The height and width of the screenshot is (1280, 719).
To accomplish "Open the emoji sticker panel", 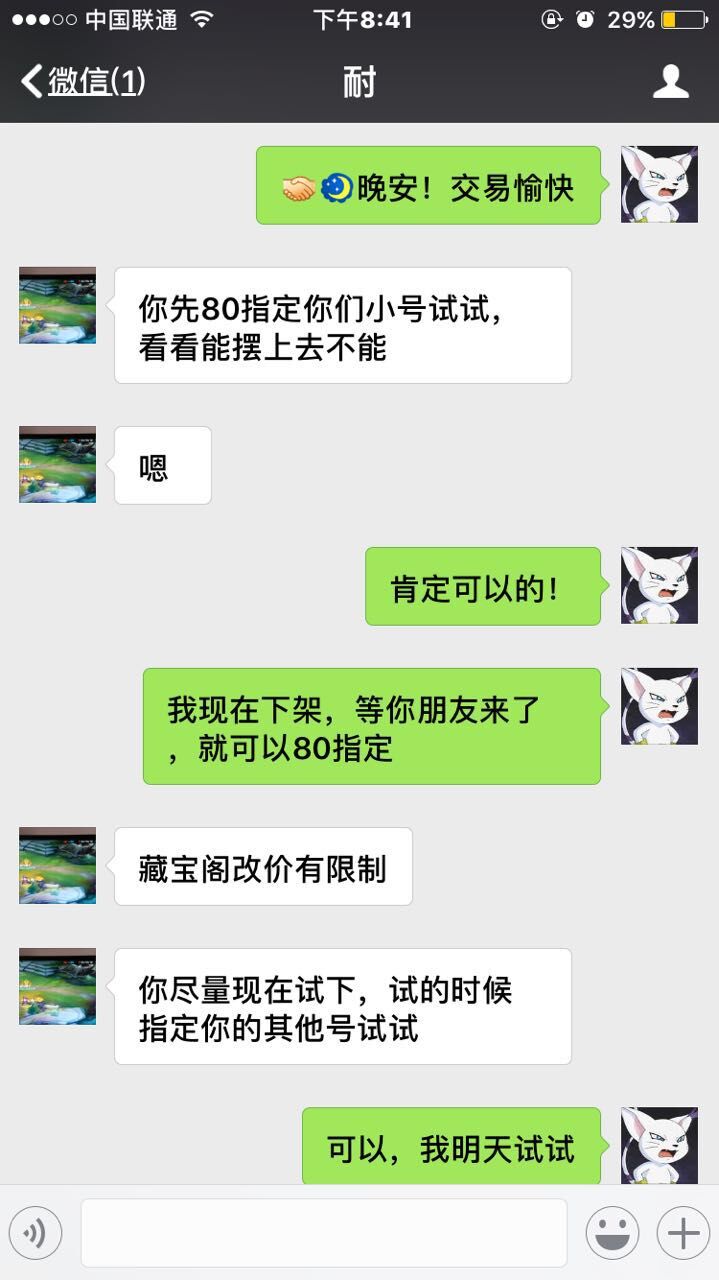I will click(x=612, y=1233).
